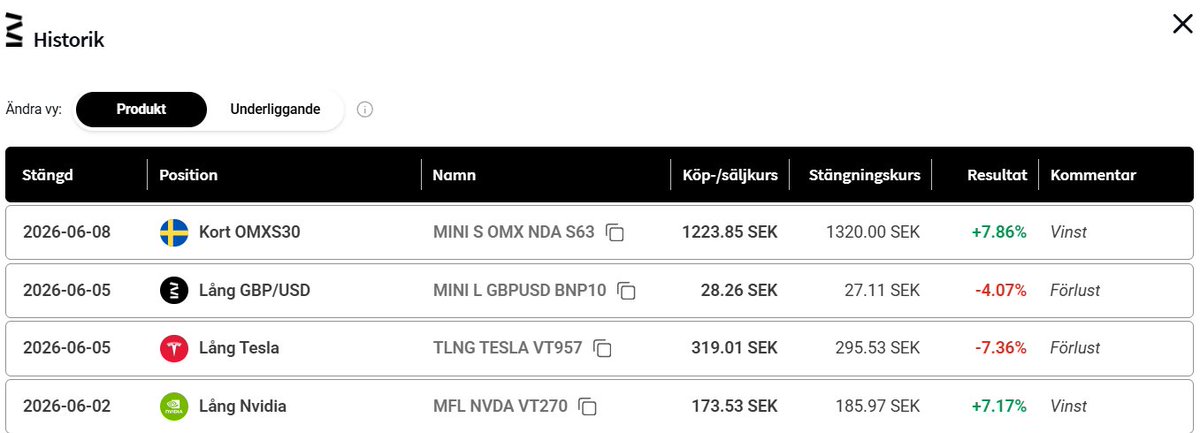Open the info icon beside Underliggande
The width and height of the screenshot is (1200, 433).
click(x=365, y=110)
